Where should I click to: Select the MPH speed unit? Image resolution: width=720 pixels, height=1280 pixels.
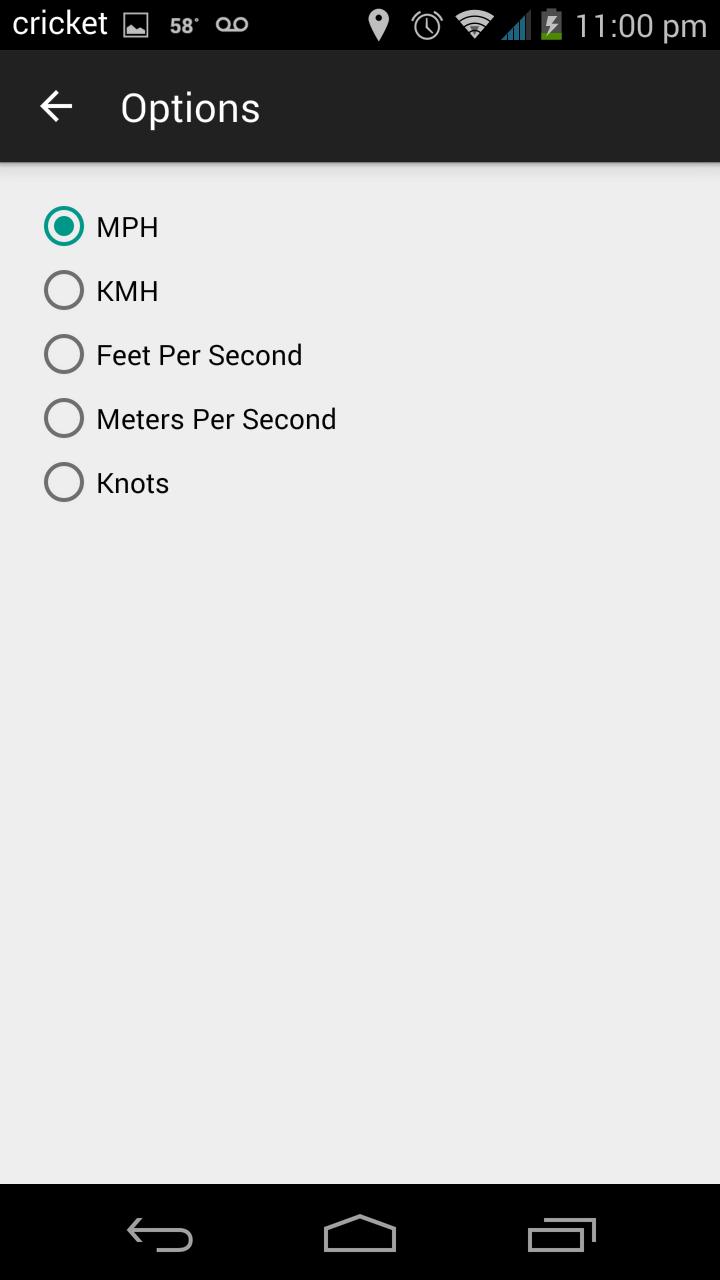pos(64,227)
